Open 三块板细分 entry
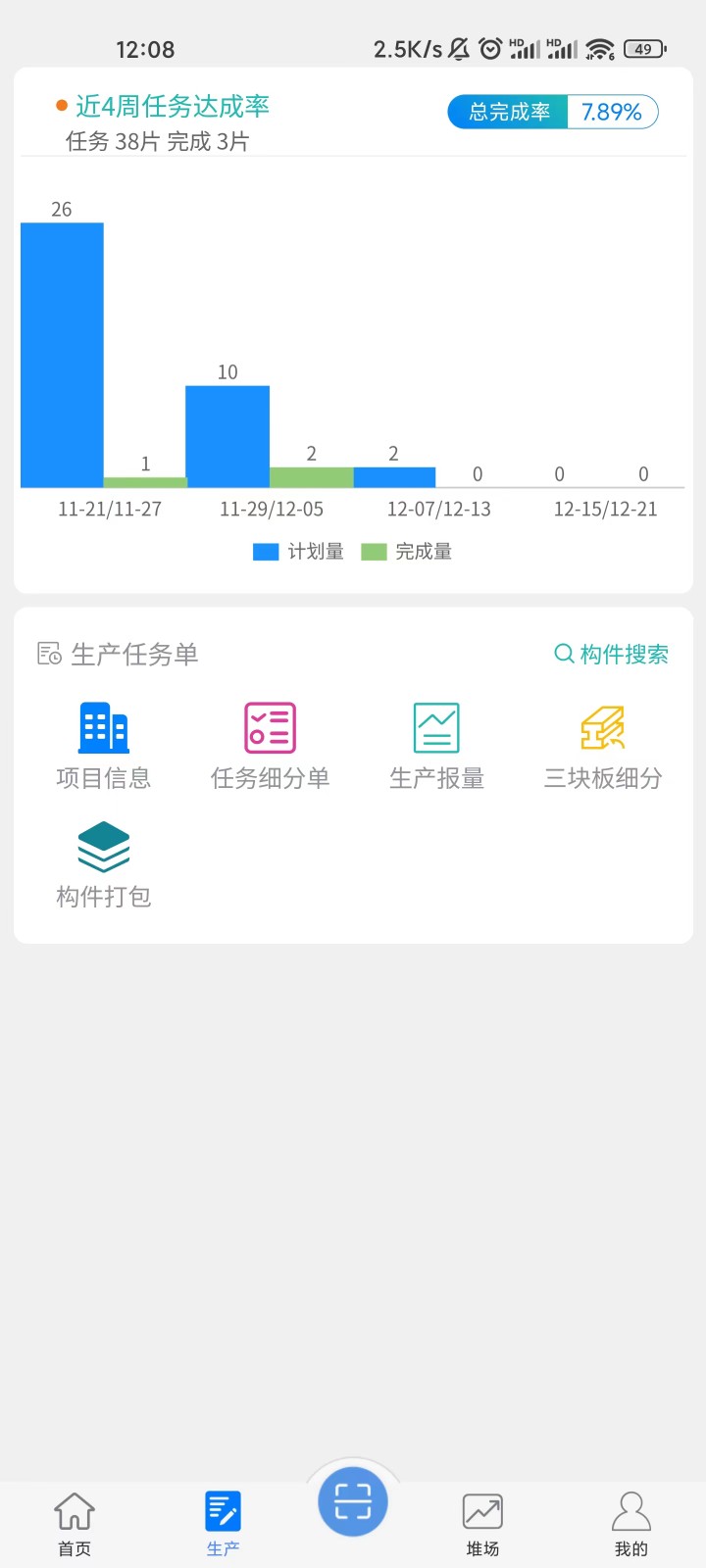 pos(603,746)
